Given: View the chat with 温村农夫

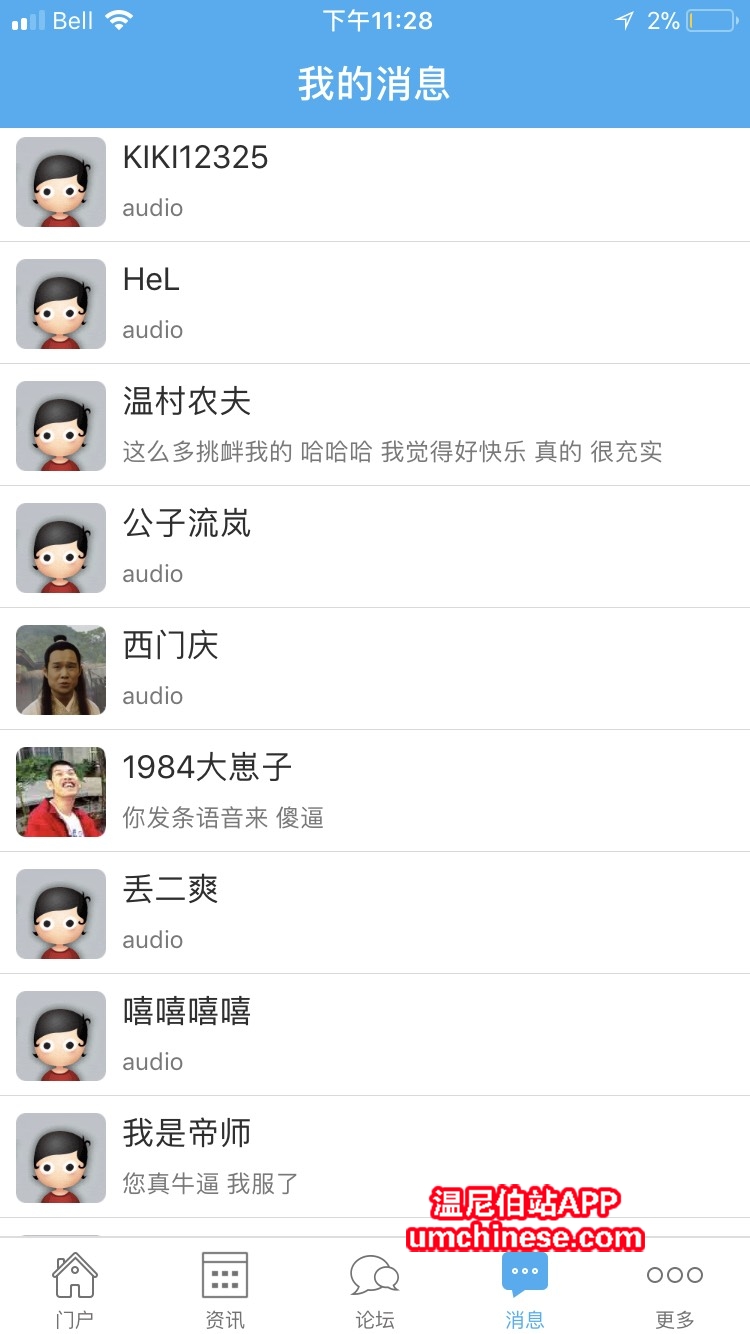Looking at the screenshot, I should click(375, 425).
